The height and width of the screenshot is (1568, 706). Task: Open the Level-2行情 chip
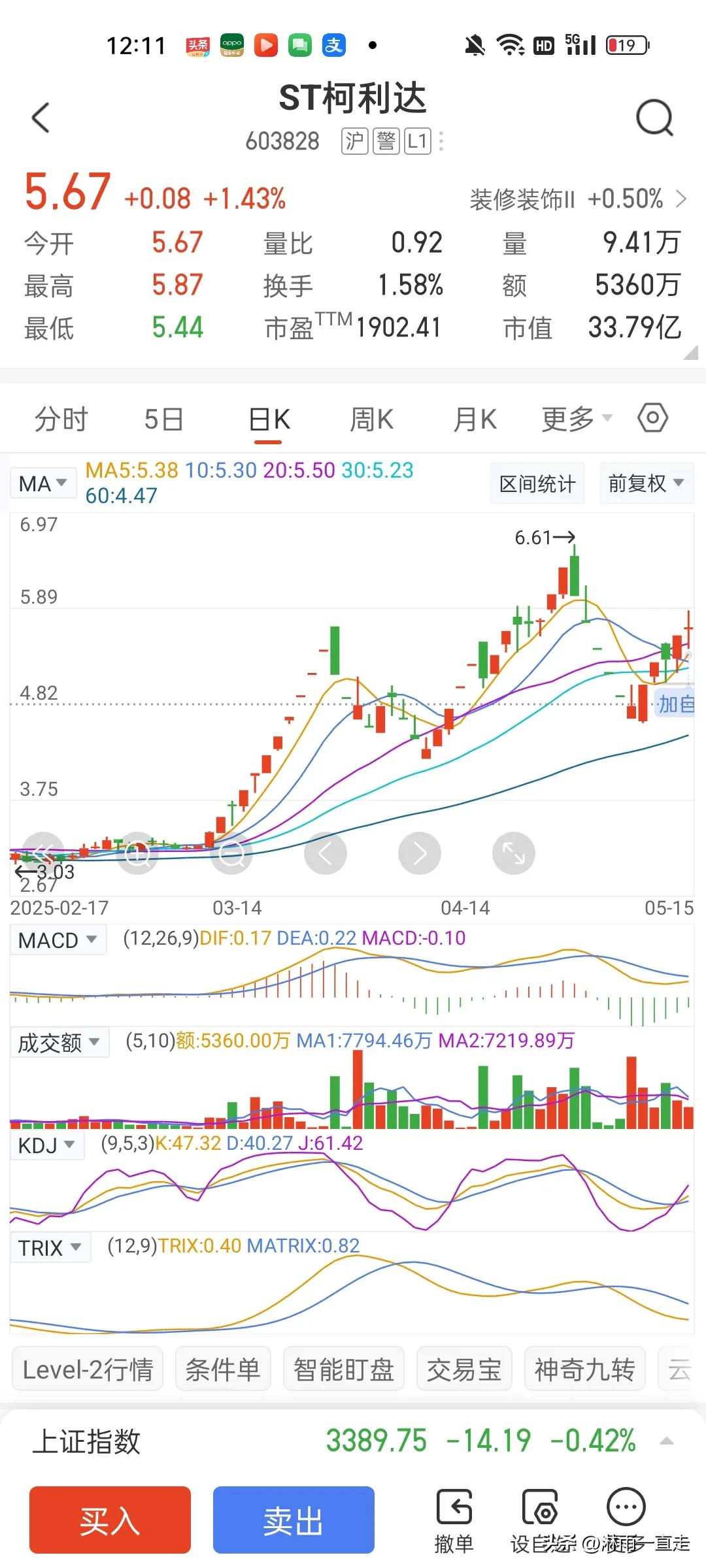88,1370
